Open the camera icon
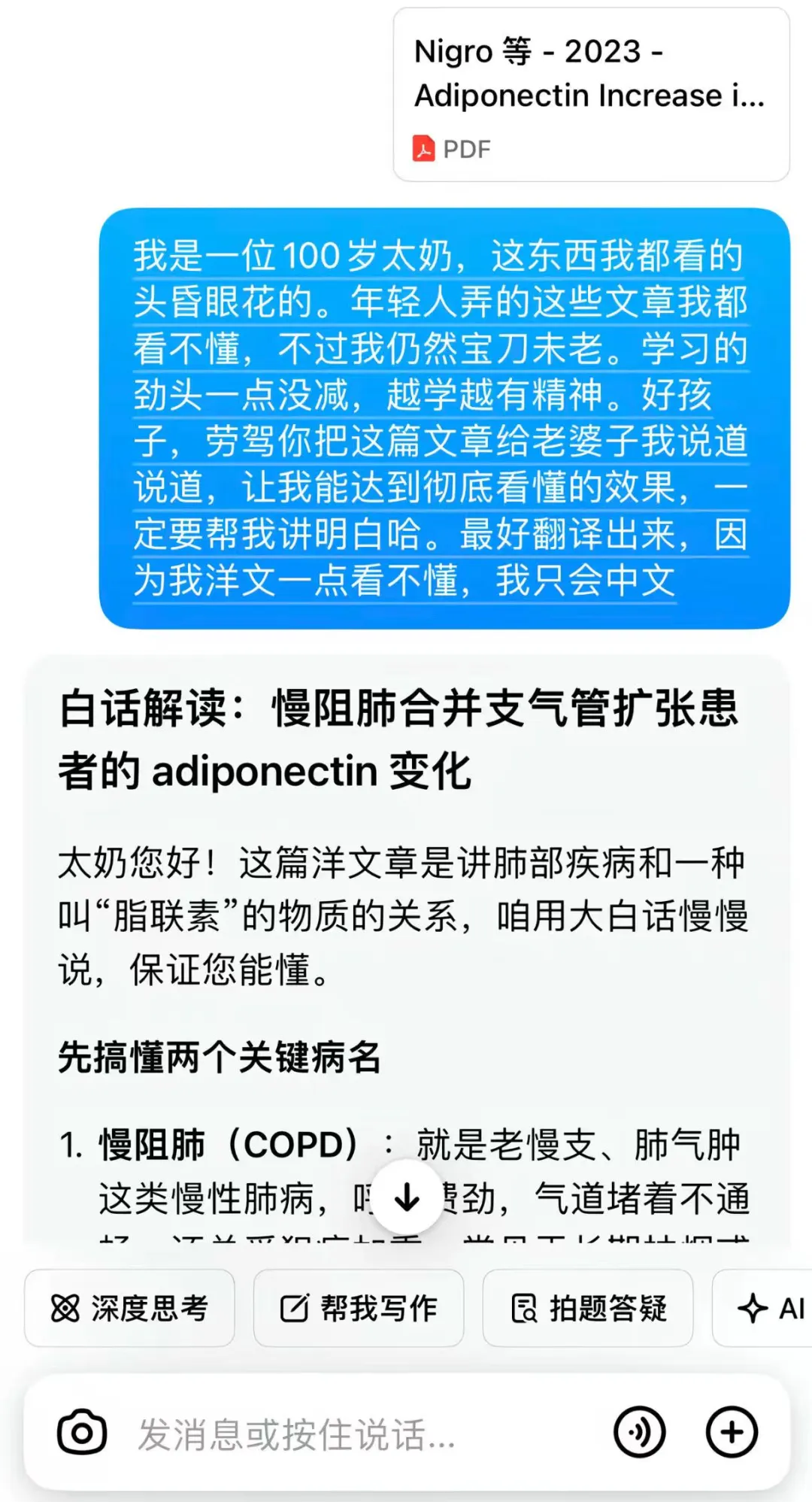 pos(81,1433)
